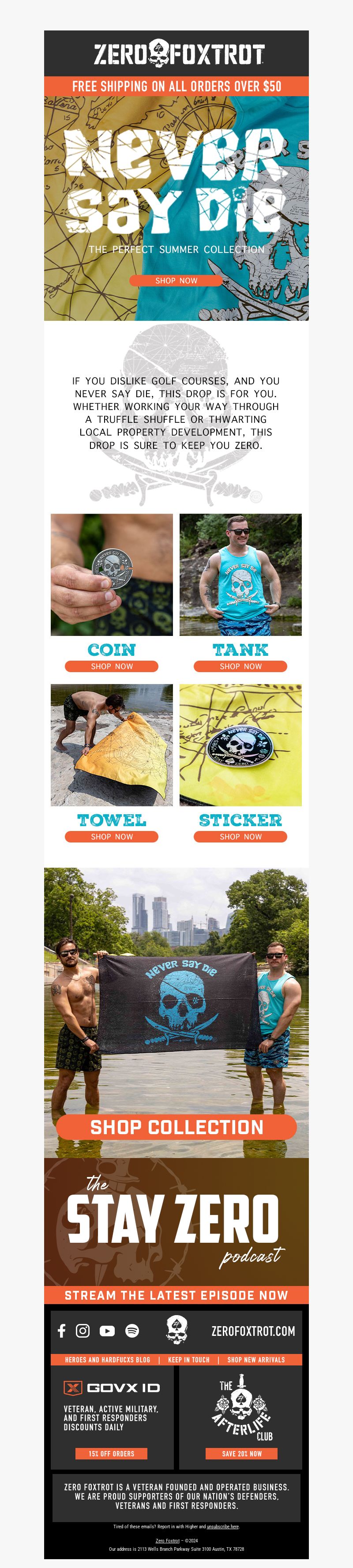
Task: Shop the Coin product
Action: pos(111,666)
